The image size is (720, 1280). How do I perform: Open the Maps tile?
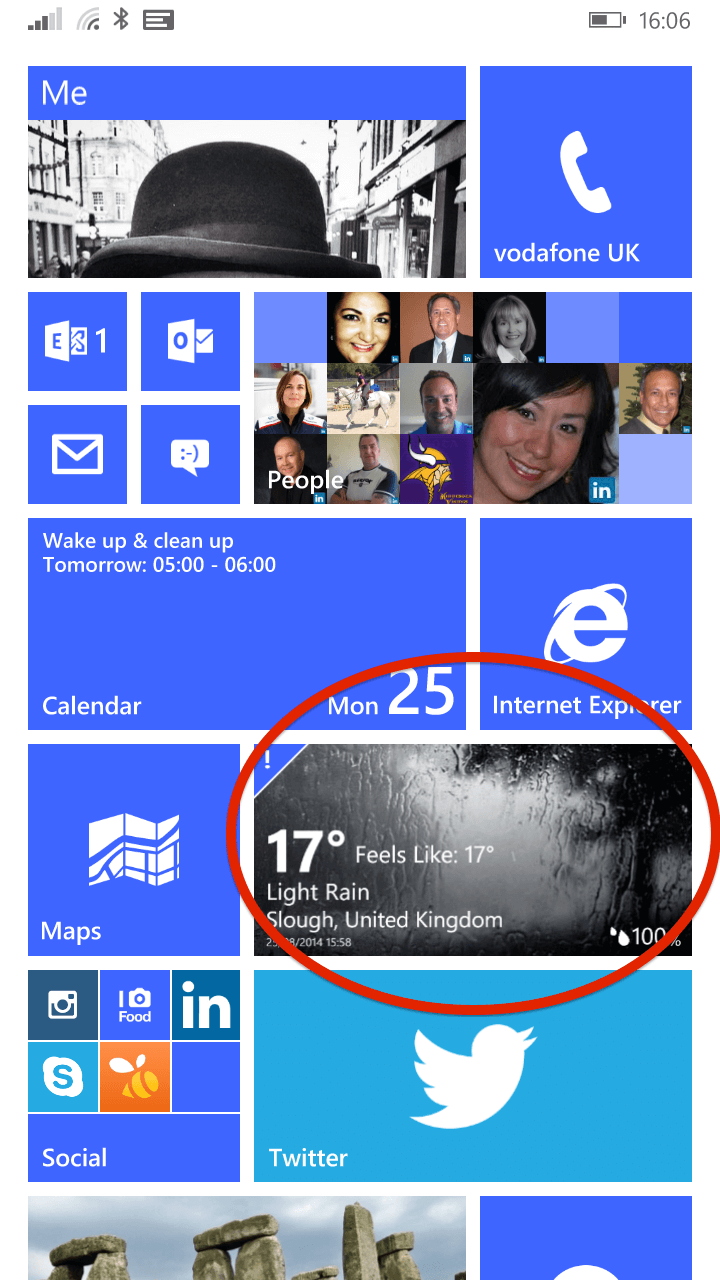coord(134,850)
